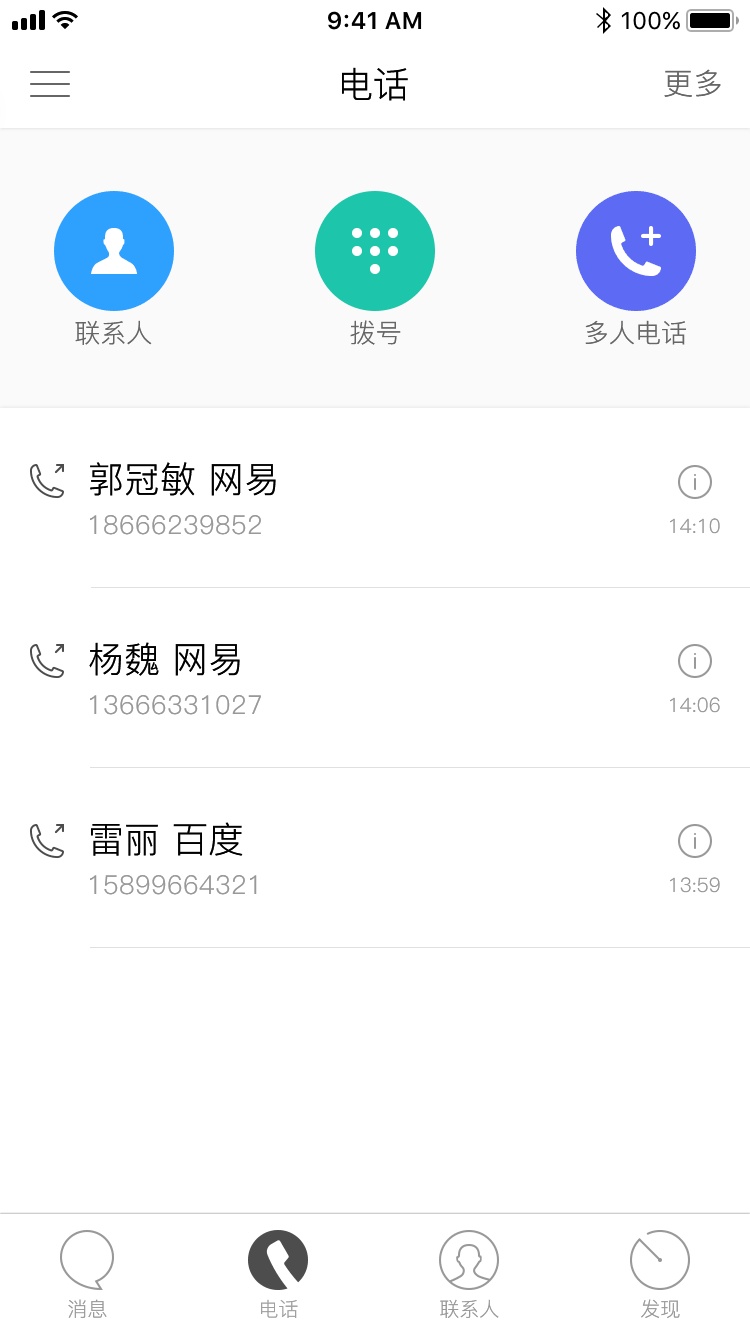Start a 多人电话 conference call

coord(636,251)
